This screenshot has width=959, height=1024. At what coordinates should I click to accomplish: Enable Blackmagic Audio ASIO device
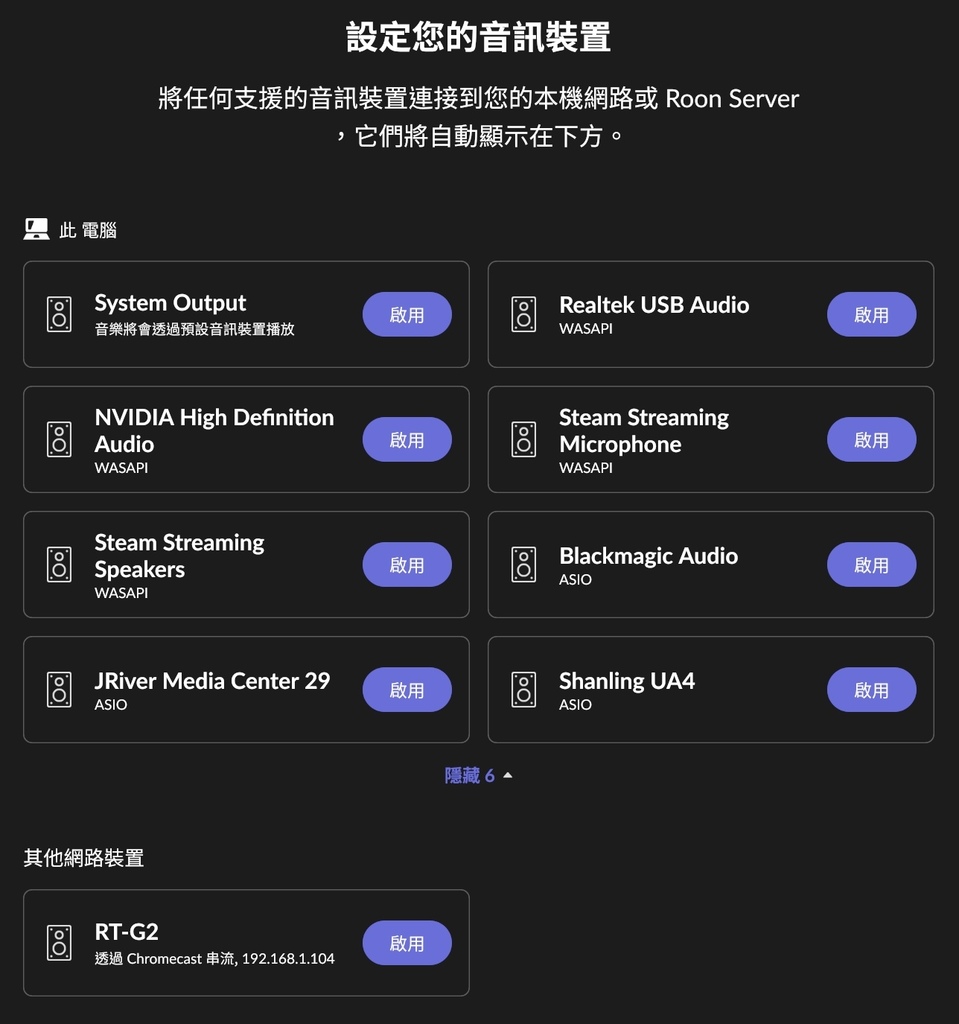(x=871, y=564)
